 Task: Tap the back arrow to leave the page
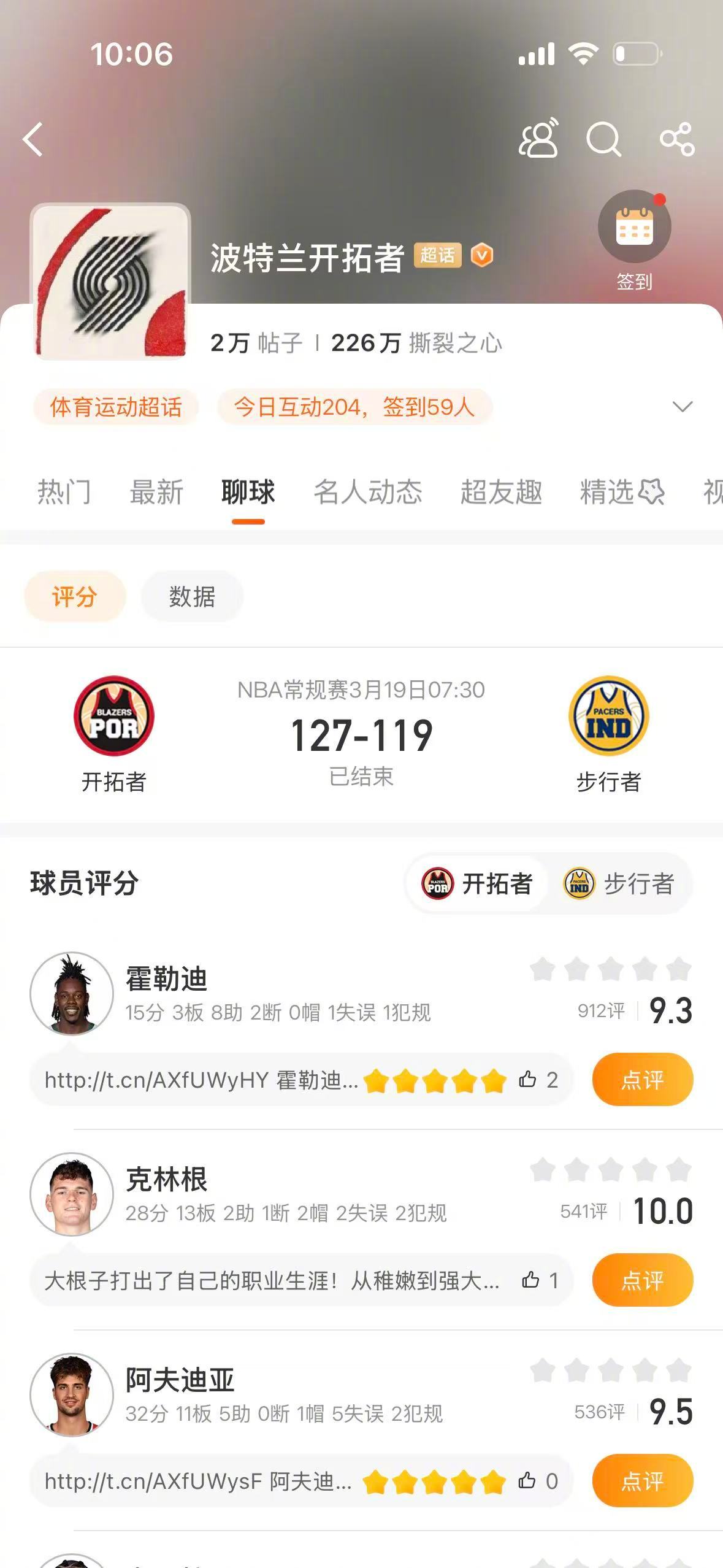pyautogui.click(x=32, y=140)
